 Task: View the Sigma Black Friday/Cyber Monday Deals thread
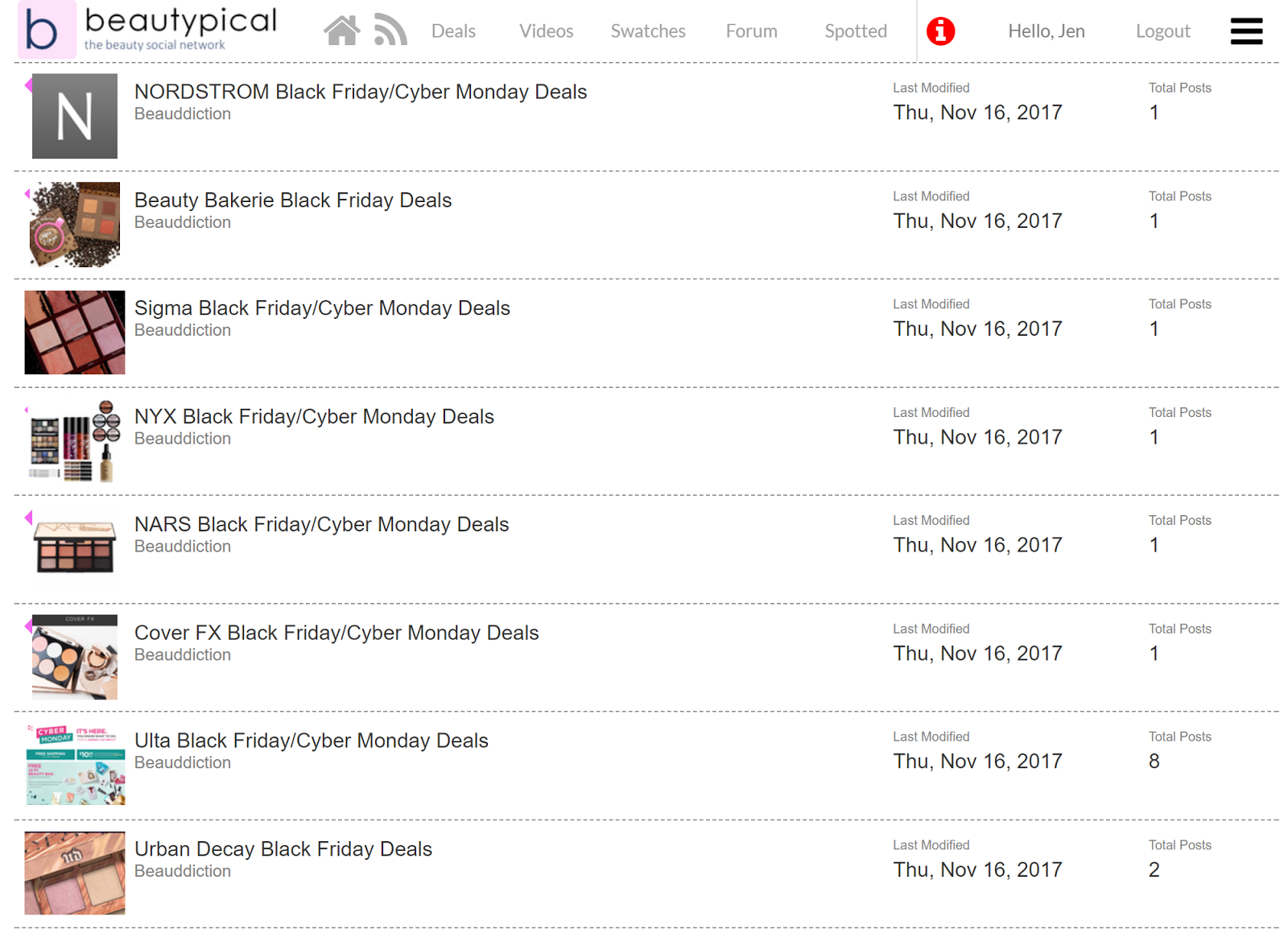(x=321, y=308)
